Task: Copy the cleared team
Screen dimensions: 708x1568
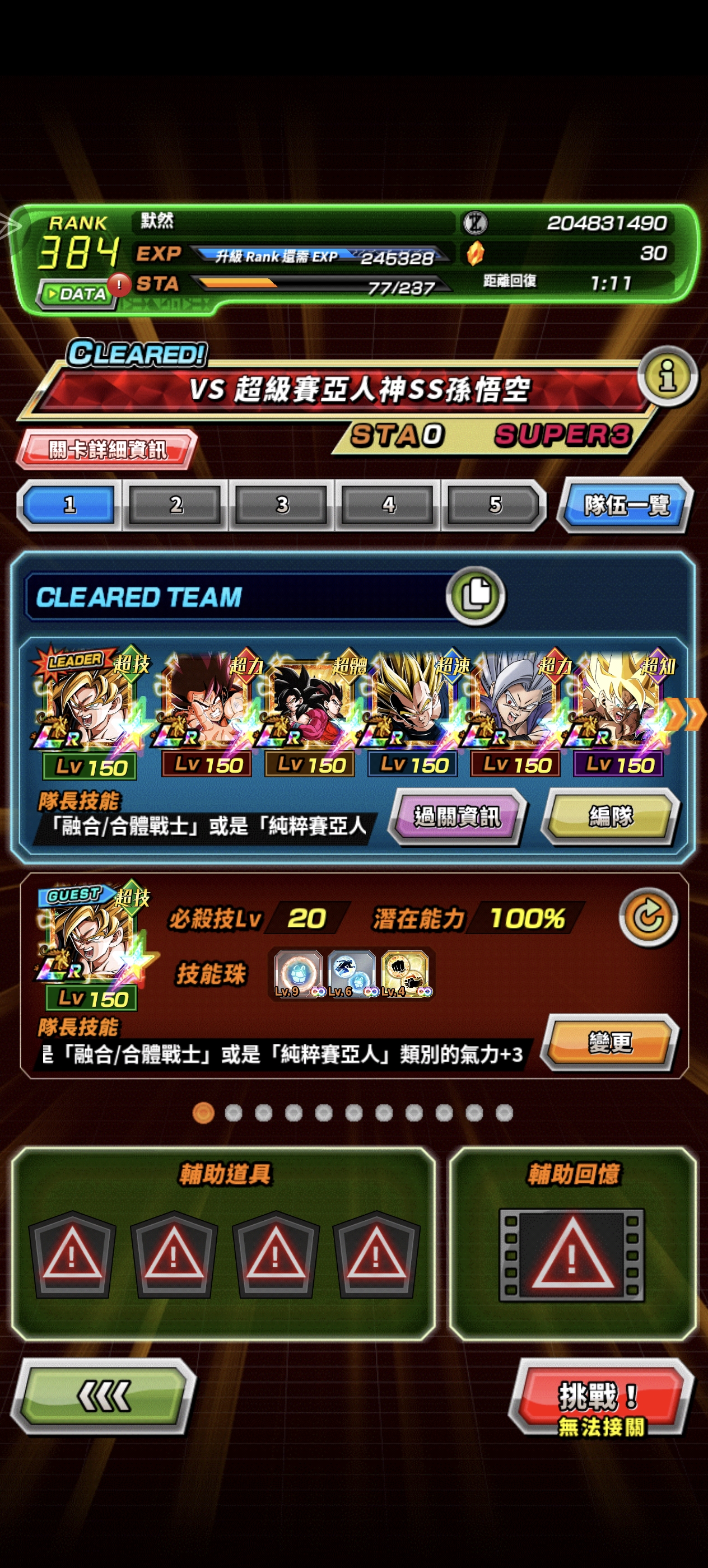Action: 476,595
